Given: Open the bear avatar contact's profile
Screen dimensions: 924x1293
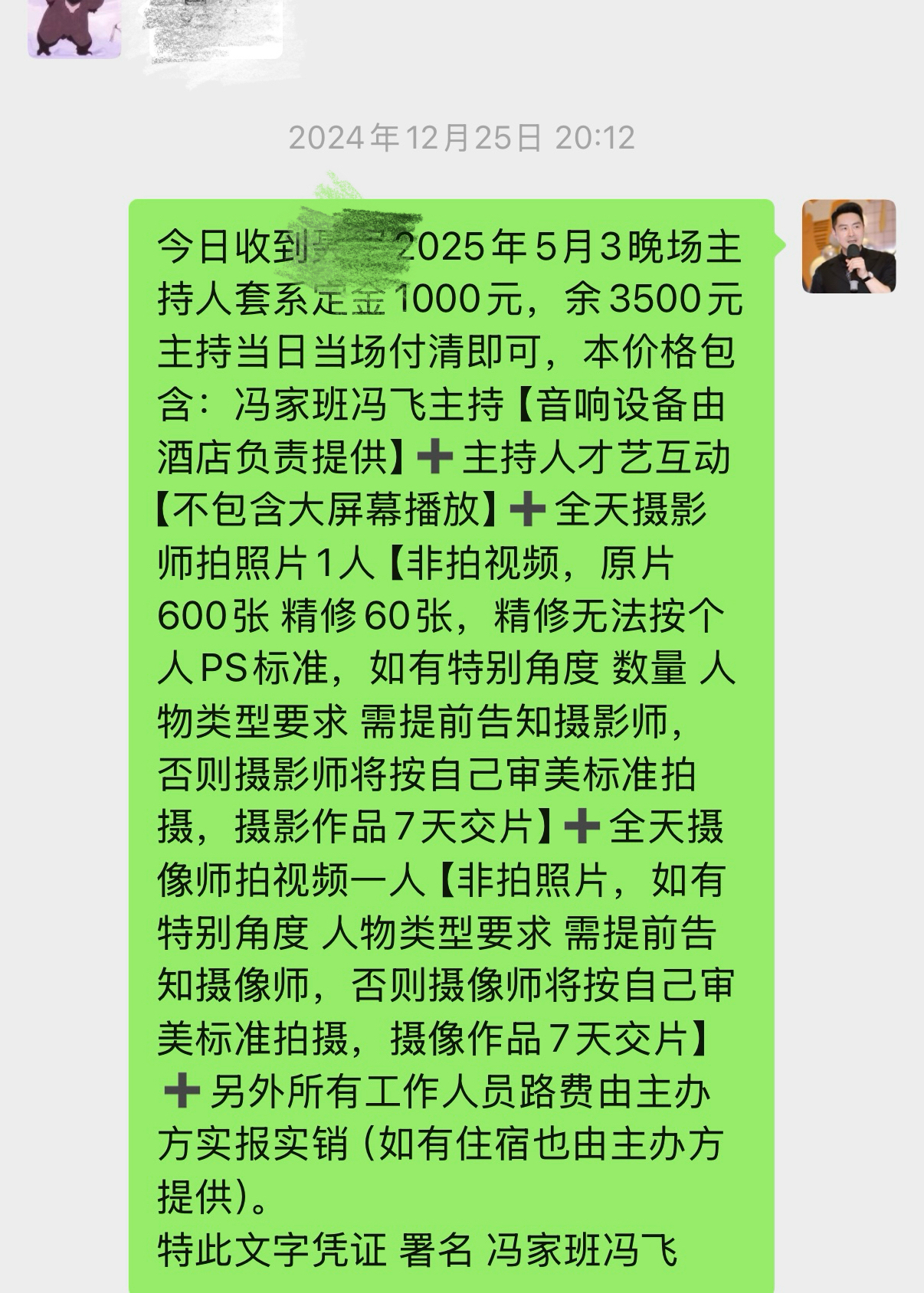Looking at the screenshot, I should pyautogui.click(x=74, y=28).
